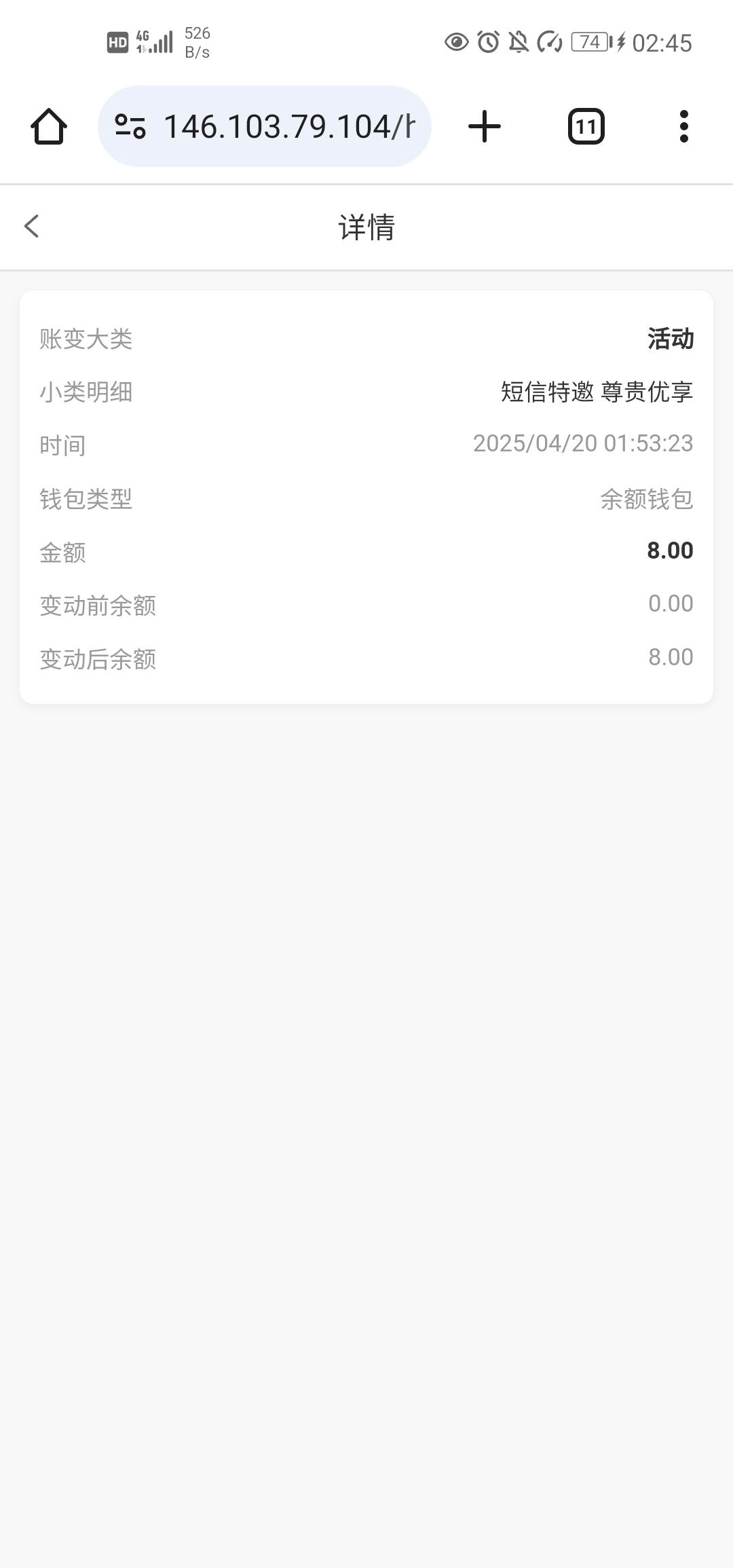Open a new browser tab
The width and height of the screenshot is (733, 1568).
pyautogui.click(x=485, y=126)
